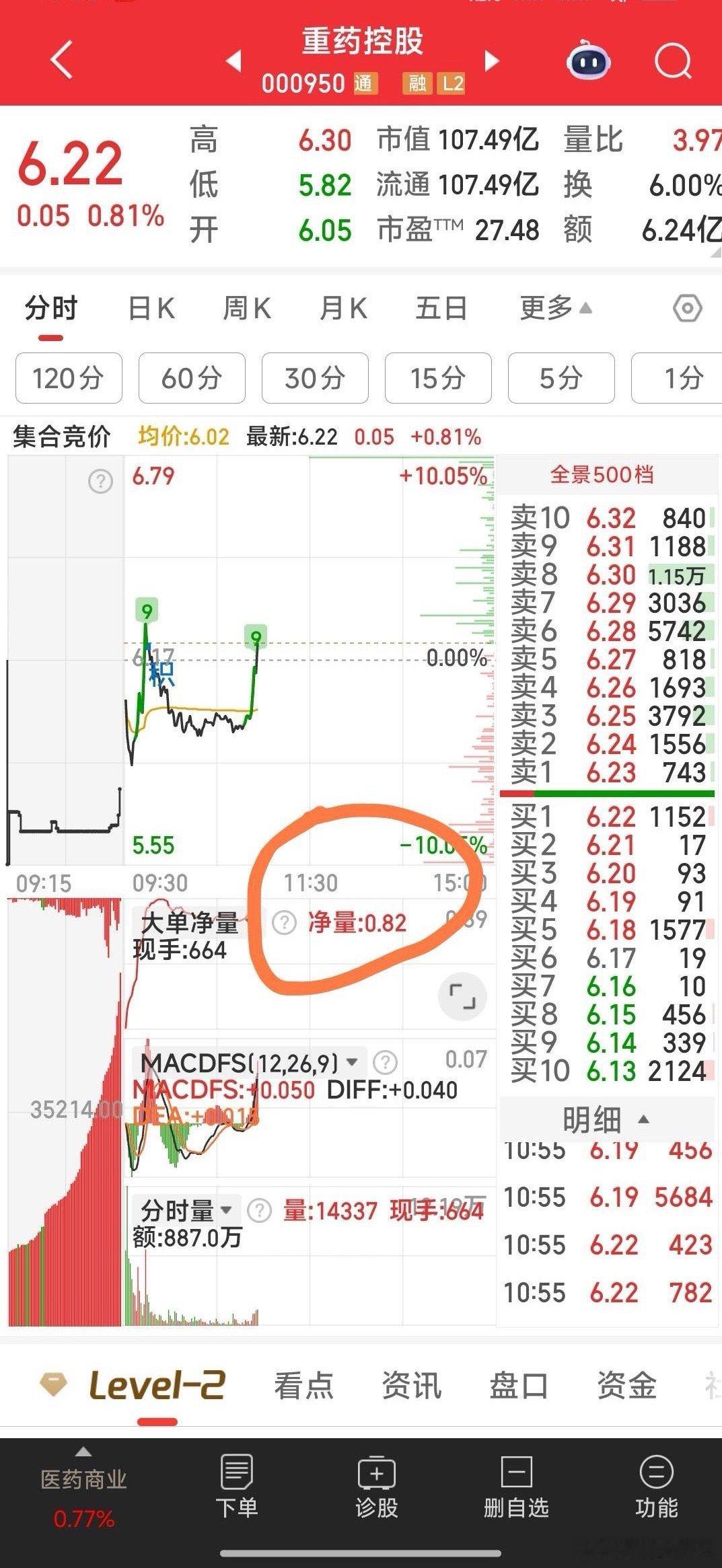Select the 15分 interval button
The width and height of the screenshot is (722, 1568).
coord(438,378)
